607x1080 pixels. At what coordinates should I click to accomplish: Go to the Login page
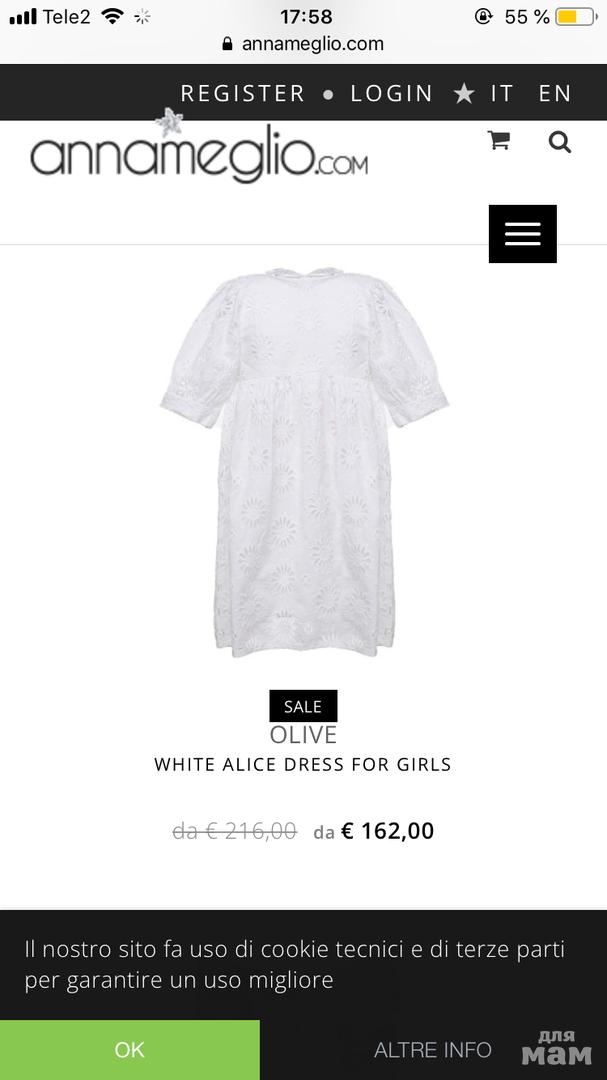coord(391,93)
